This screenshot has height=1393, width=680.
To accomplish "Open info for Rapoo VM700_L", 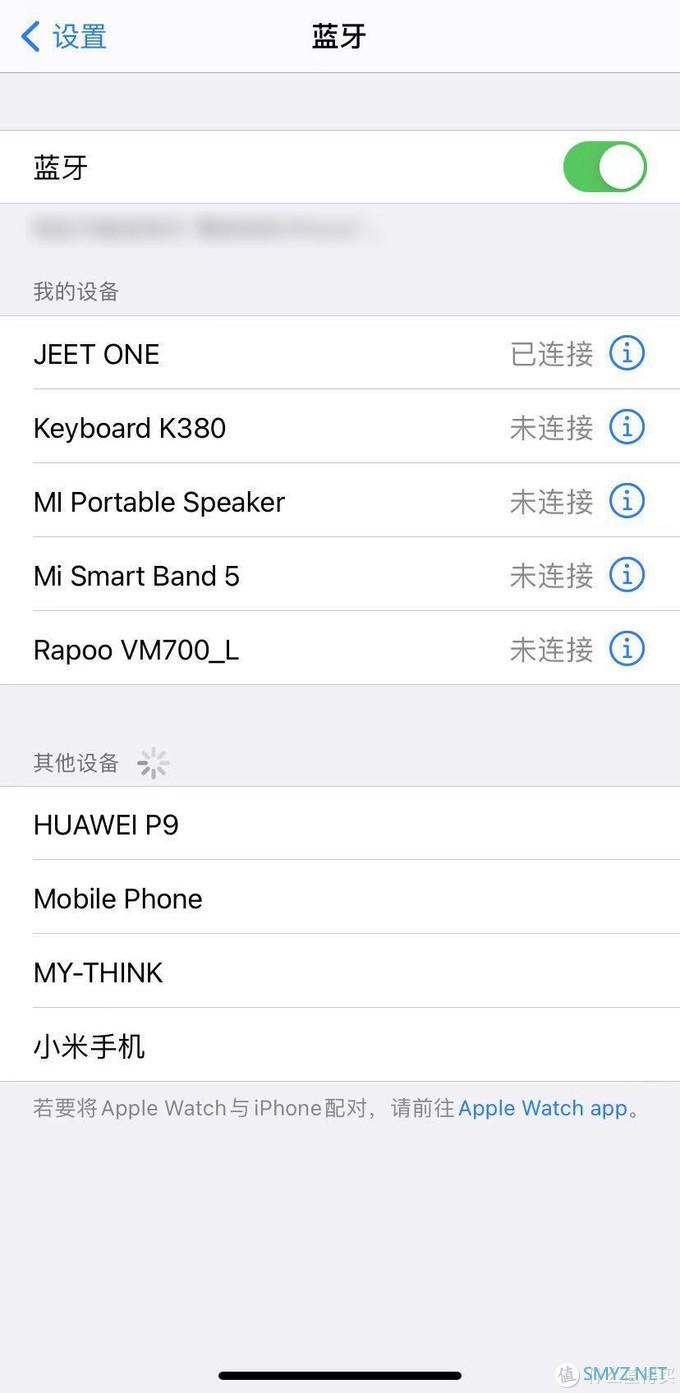I will (x=627, y=649).
